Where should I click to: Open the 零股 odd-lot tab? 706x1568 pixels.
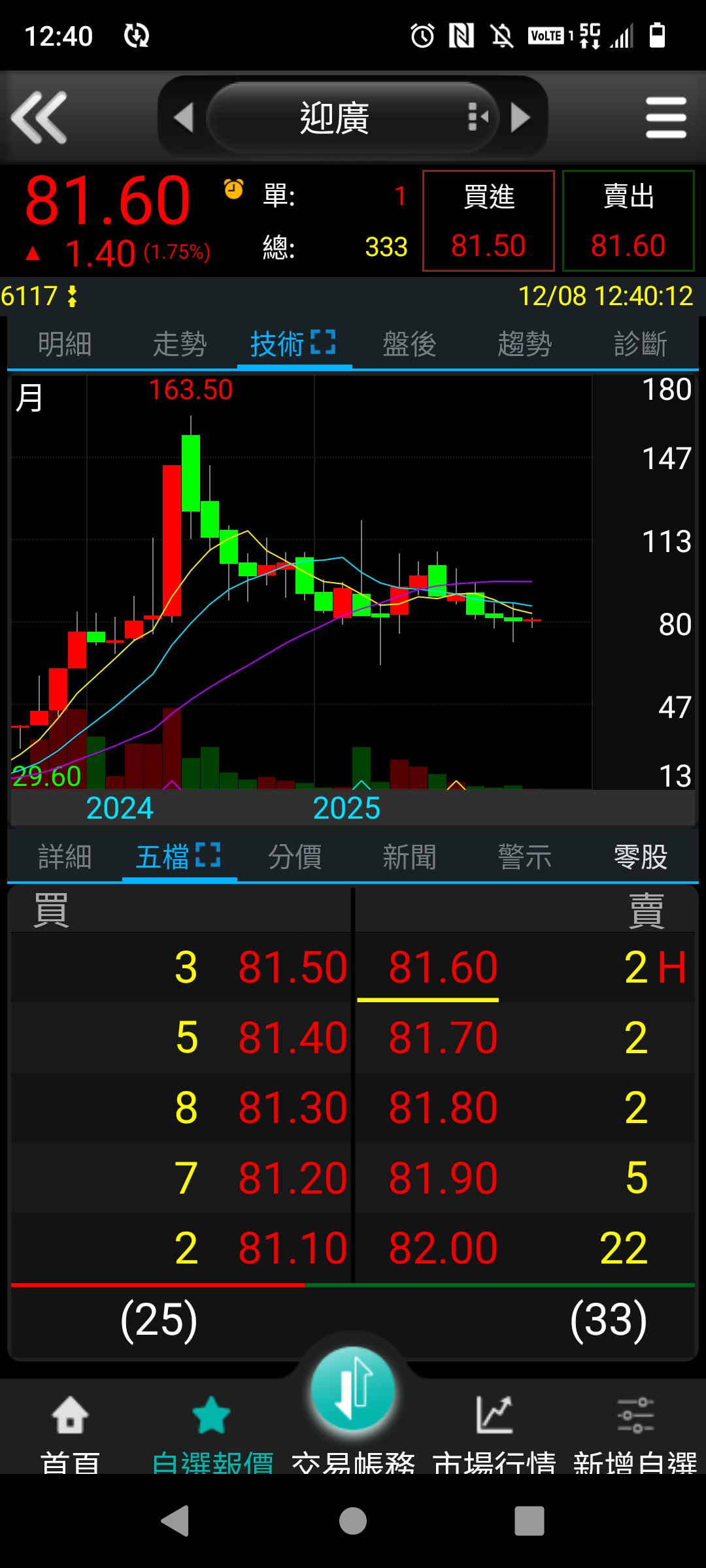[x=639, y=856]
